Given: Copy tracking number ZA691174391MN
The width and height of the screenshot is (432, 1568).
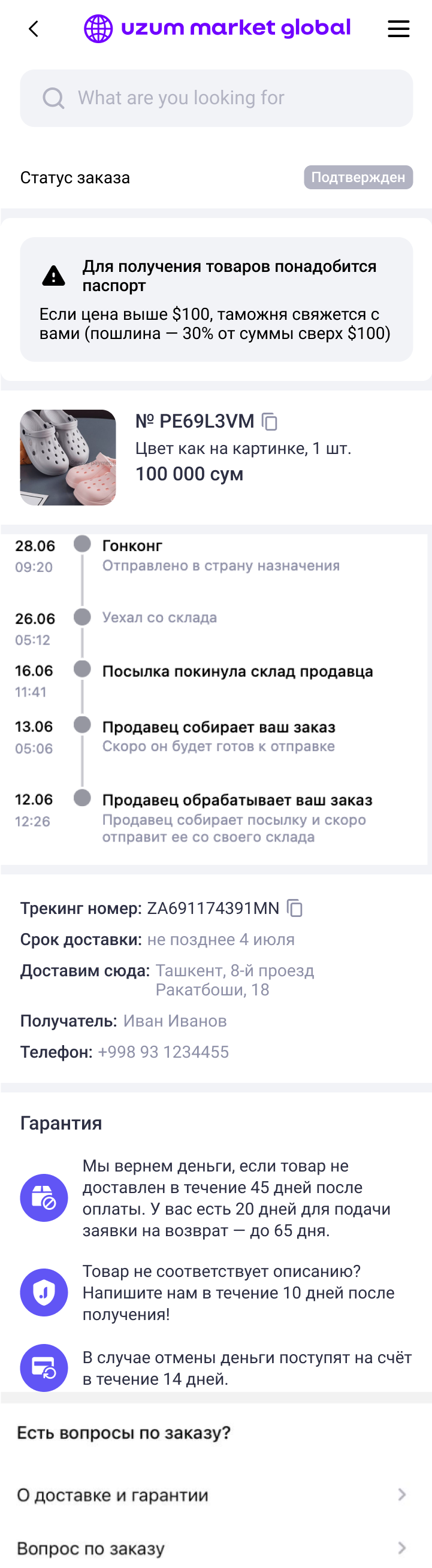Looking at the screenshot, I should click(295, 908).
